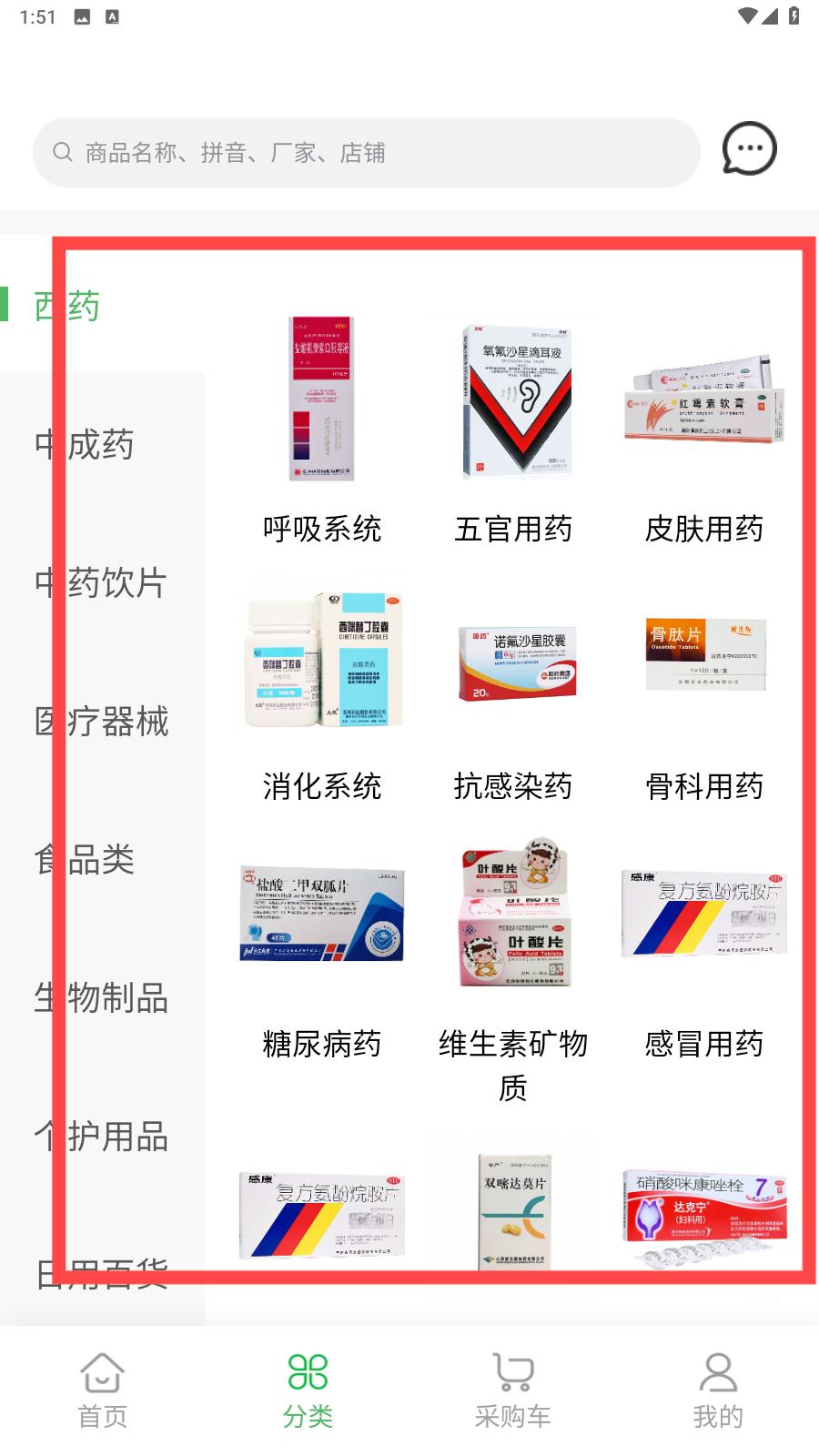819x1456 pixels.
Task: Select the 个护用品 category
Action: pyautogui.click(x=101, y=1137)
